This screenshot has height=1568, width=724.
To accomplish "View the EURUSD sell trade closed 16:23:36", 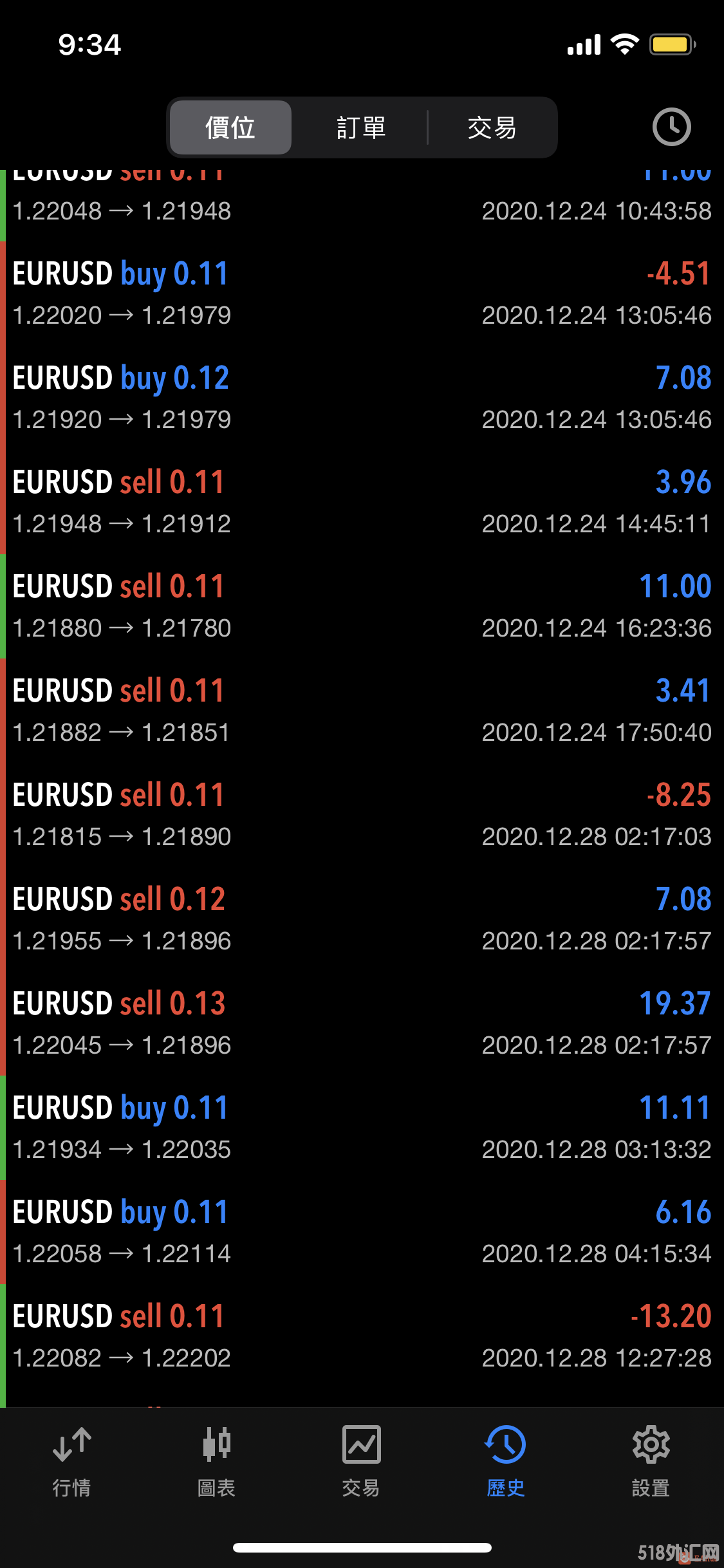I will pyautogui.click(x=362, y=606).
